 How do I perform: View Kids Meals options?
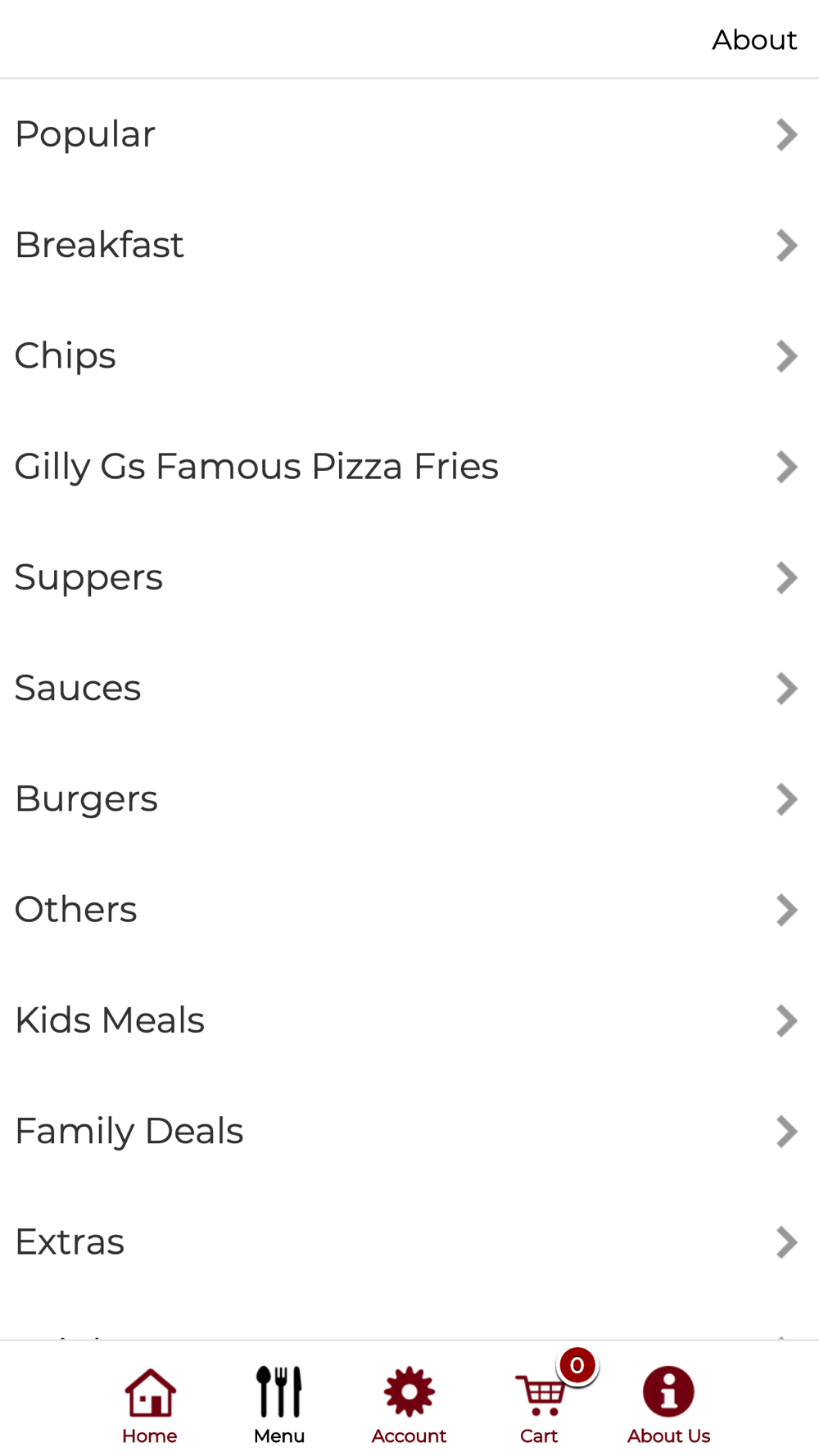pyautogui.click(x=409, y=1020)
